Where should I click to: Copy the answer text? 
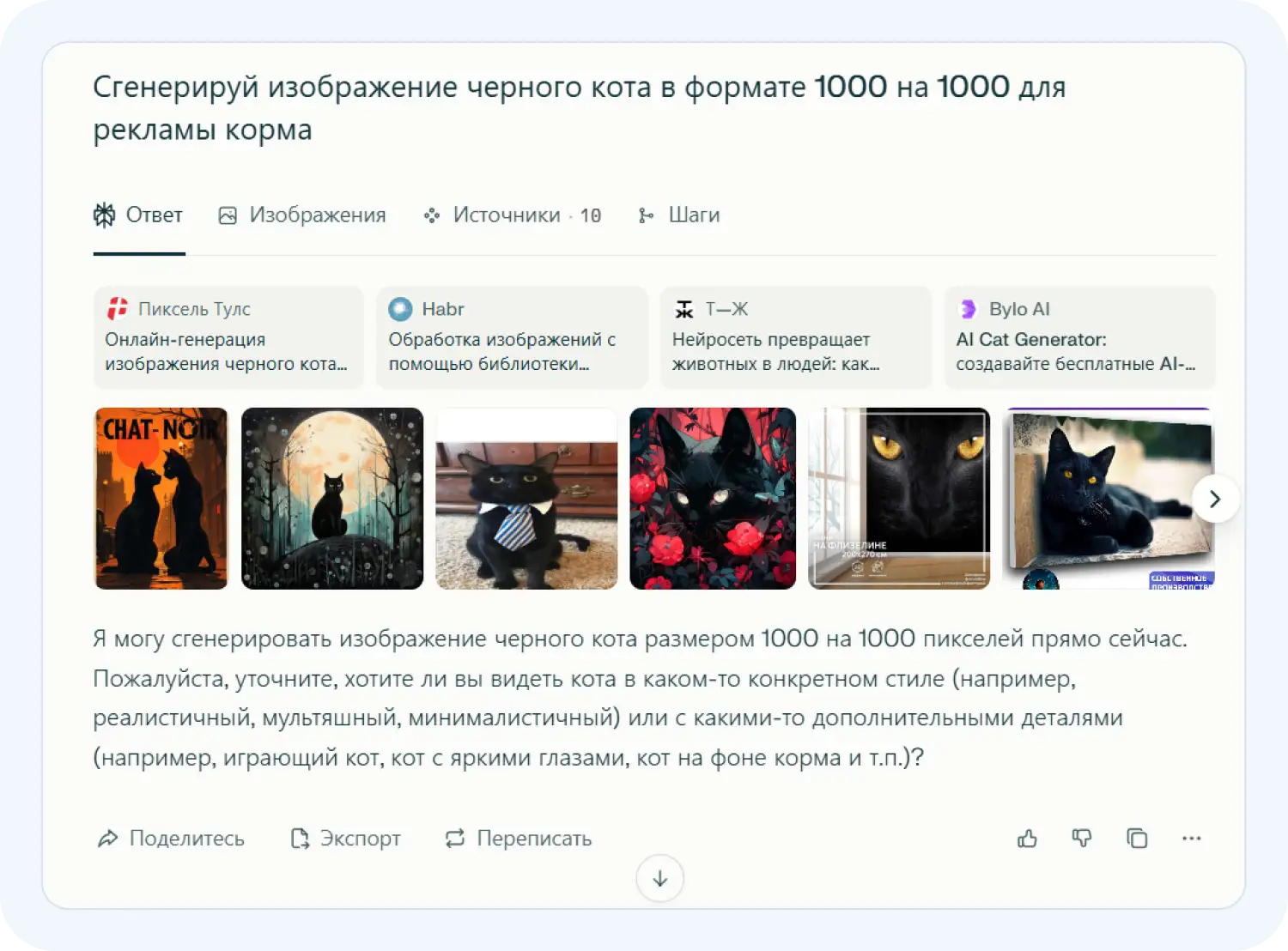(x=1137, y=839)
